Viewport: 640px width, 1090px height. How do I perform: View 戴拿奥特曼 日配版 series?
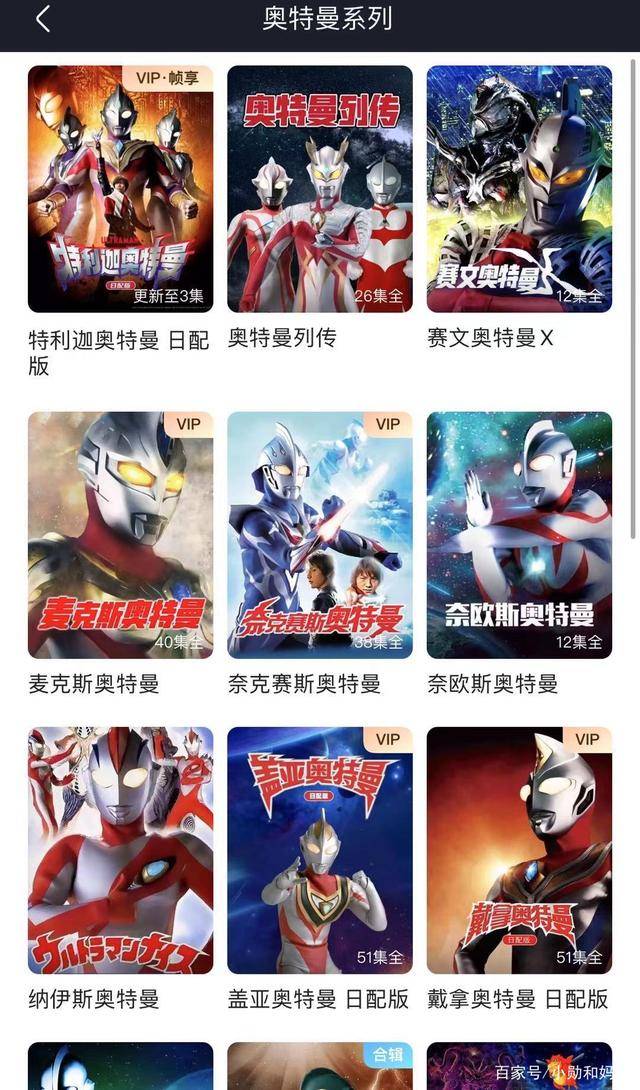[519, 850]
